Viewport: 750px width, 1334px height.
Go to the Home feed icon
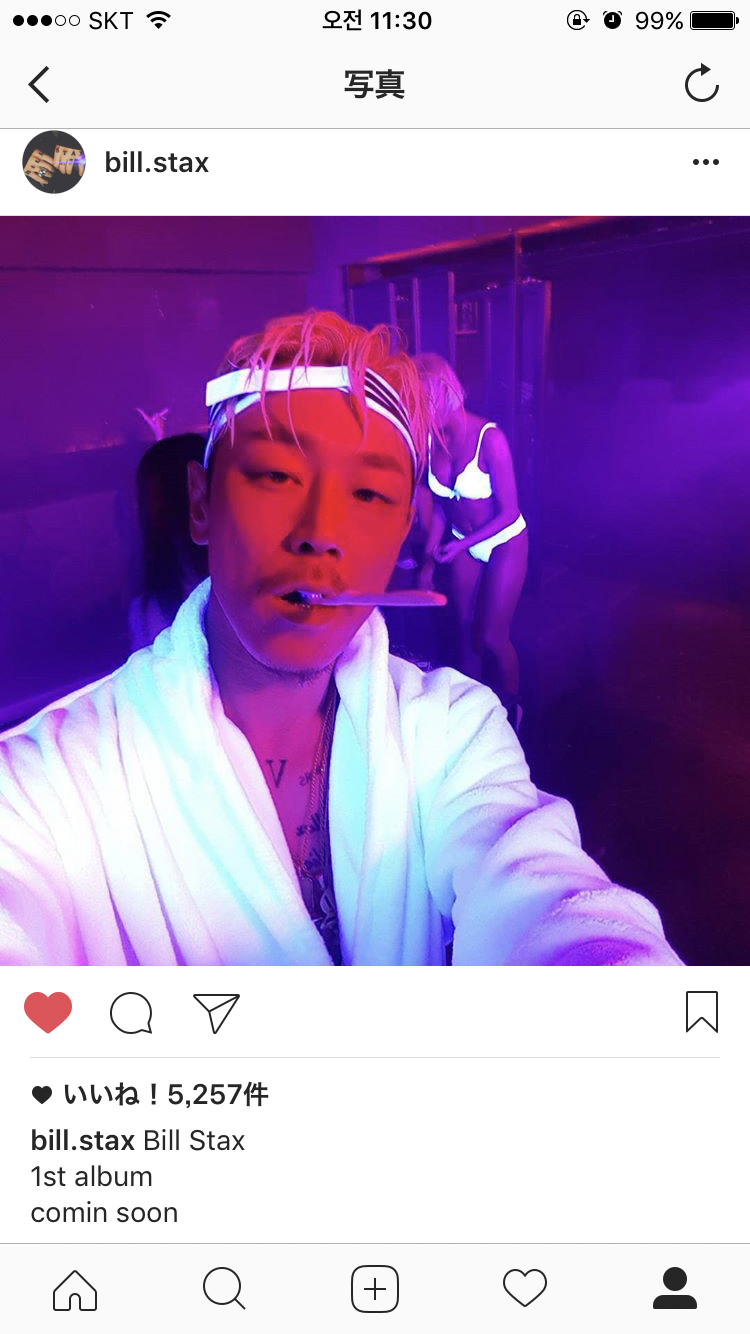click(74, 1289)
